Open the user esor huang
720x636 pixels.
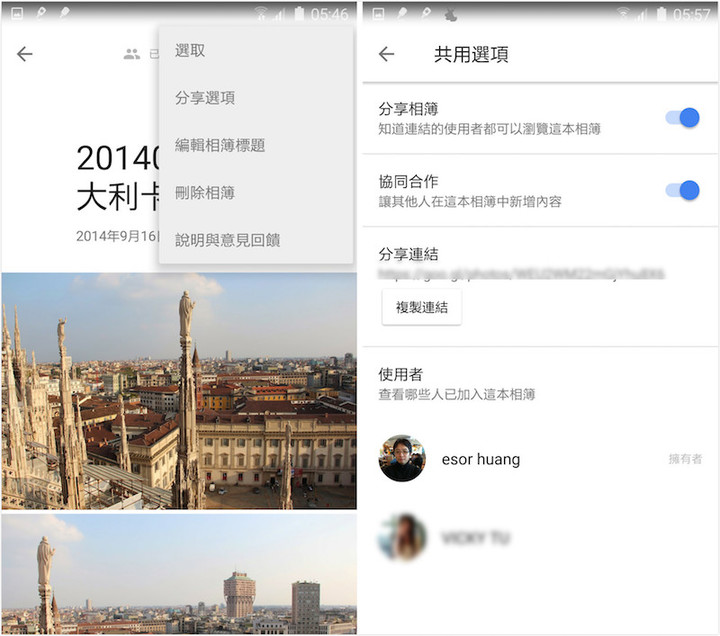pos(480,460)
